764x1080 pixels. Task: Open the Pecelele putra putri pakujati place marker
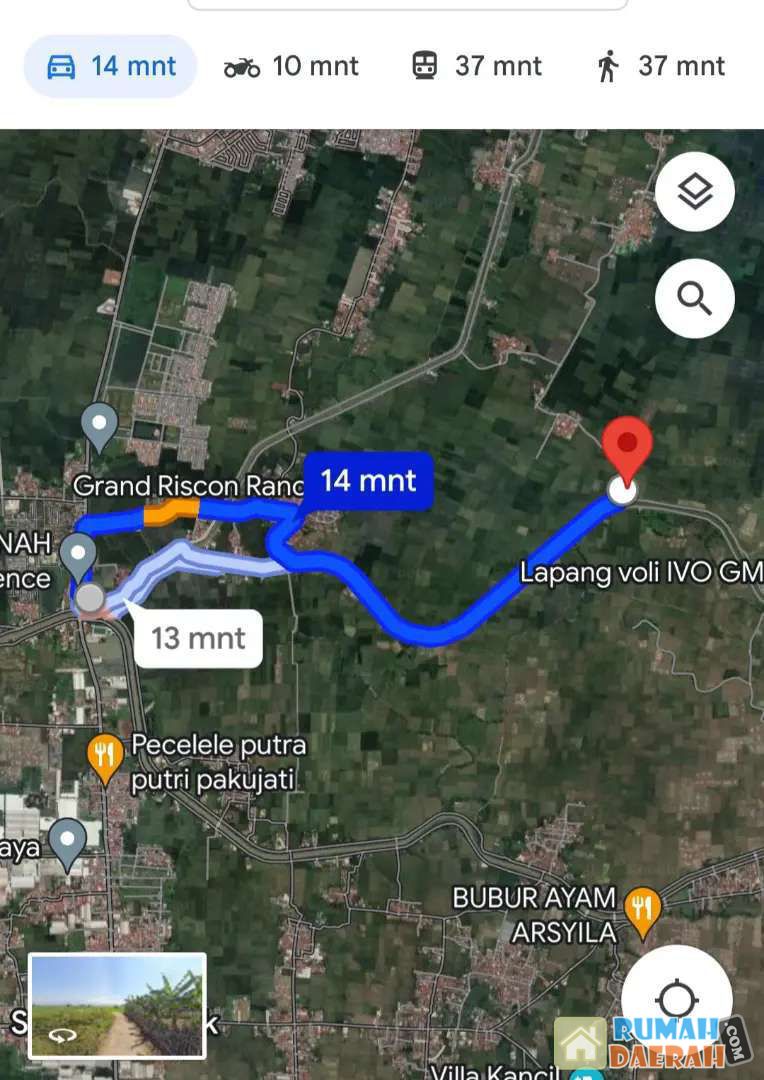click(105, 758)
